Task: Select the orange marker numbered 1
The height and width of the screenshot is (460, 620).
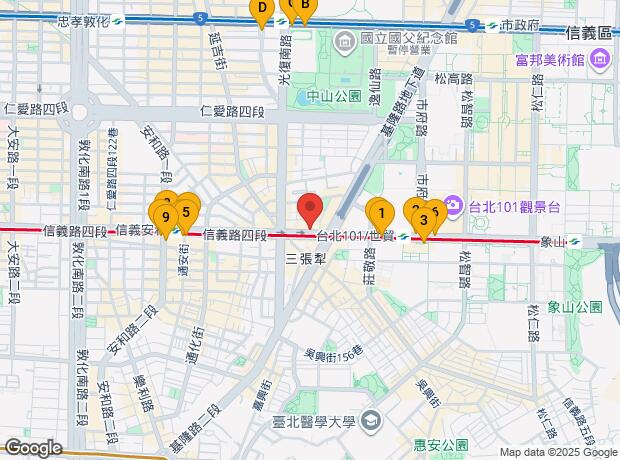Action: pyautogui.click(x=379, y=212)
